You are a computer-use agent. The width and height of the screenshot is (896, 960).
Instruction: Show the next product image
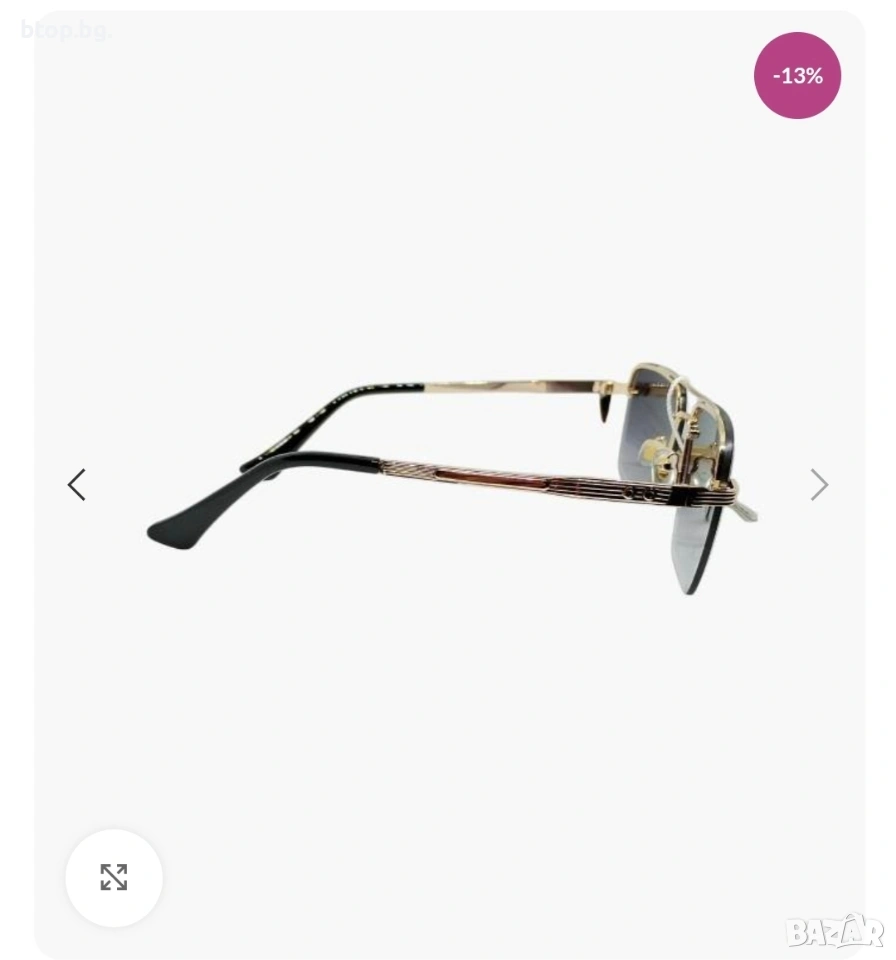818,485
